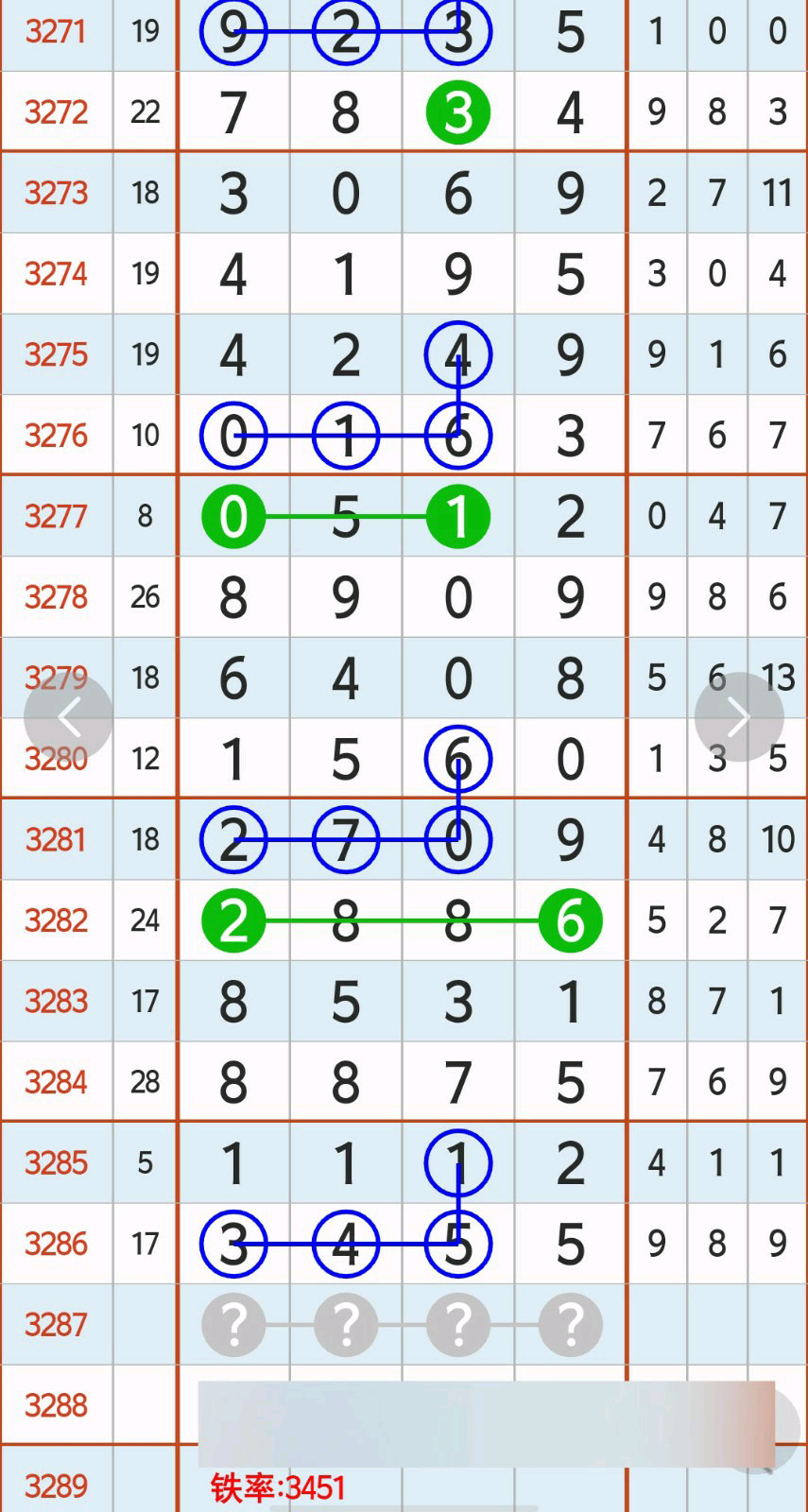Image resolution: width=808 pixels, height=1512 pixels.
Task: Click the blue circled 6 in row 3280
Action: pyautogui.click(x=457, y=757)
